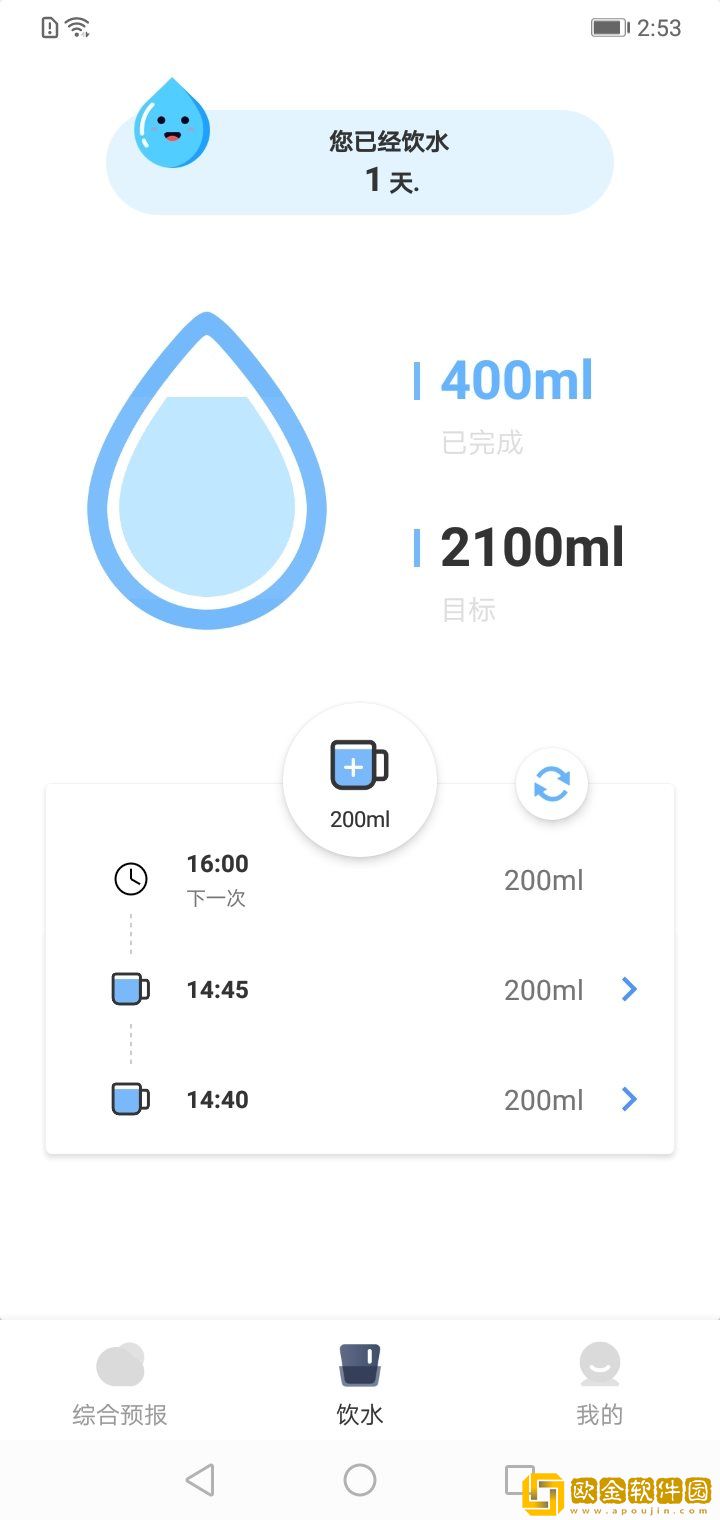This screenshot has width=720, height=1520.
Task: Select the 饮水 water cup tab icon
Action: coord(360,1363)
